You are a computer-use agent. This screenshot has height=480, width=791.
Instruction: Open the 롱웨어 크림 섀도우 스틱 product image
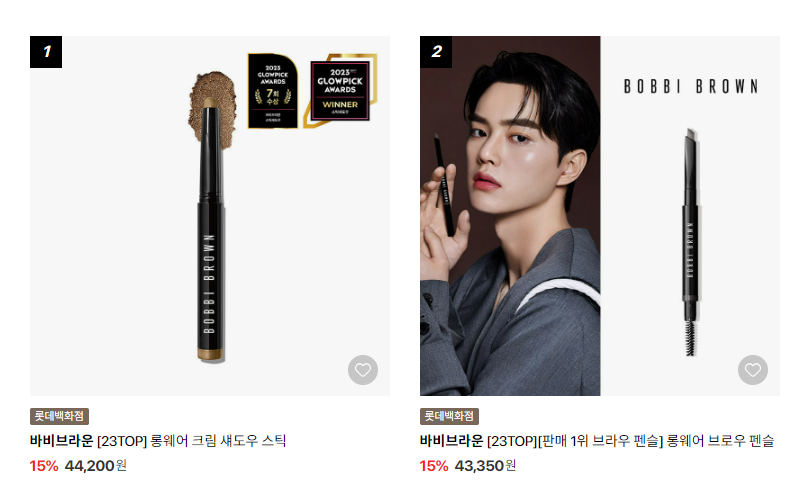point(209,215)
